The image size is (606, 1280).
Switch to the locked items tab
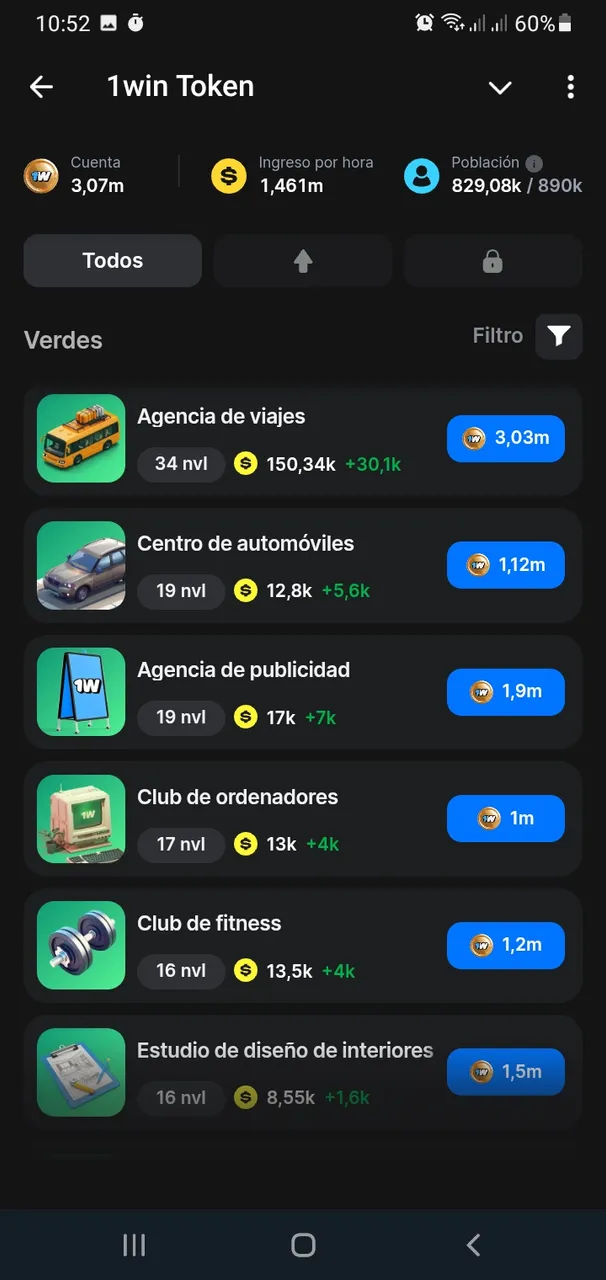click(x=492, y=261)
